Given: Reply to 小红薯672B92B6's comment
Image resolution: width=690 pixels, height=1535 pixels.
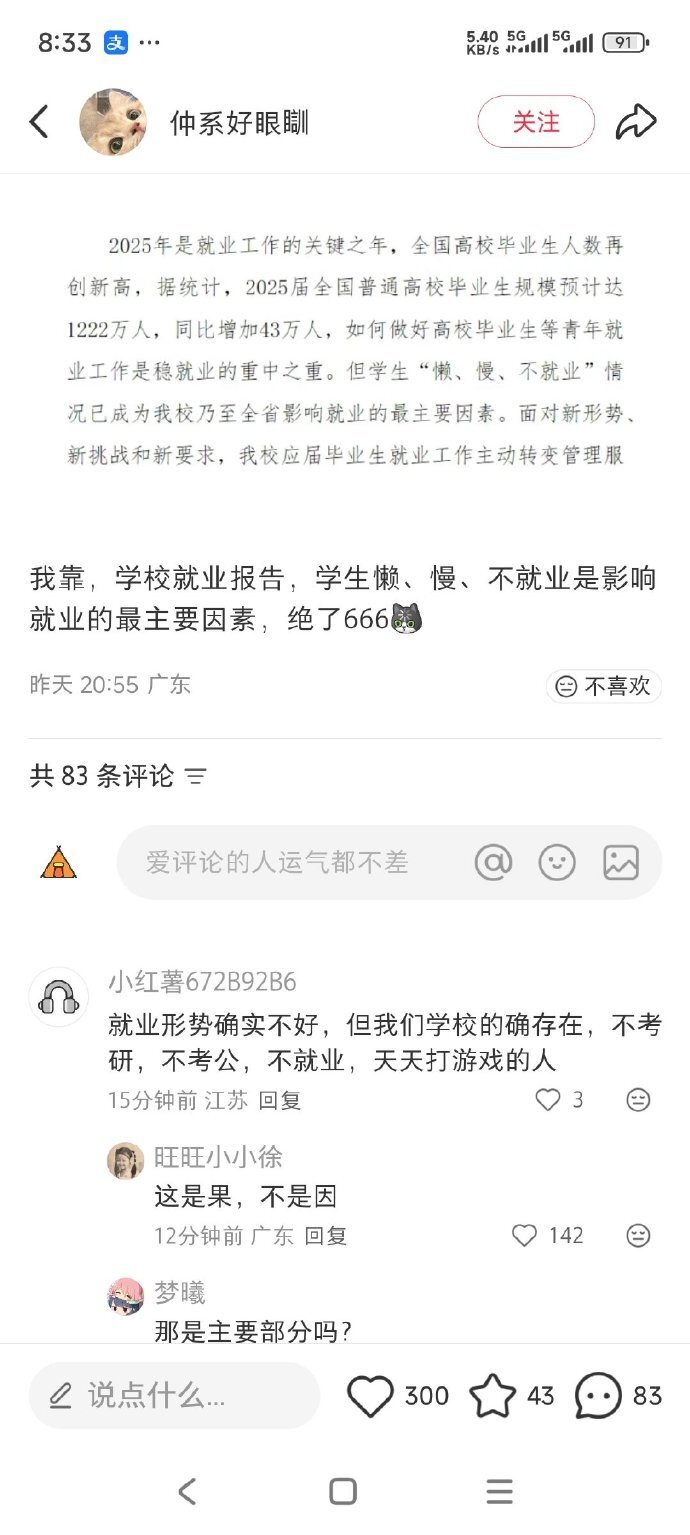Looking at the screenshot, I should point(279,1100).
